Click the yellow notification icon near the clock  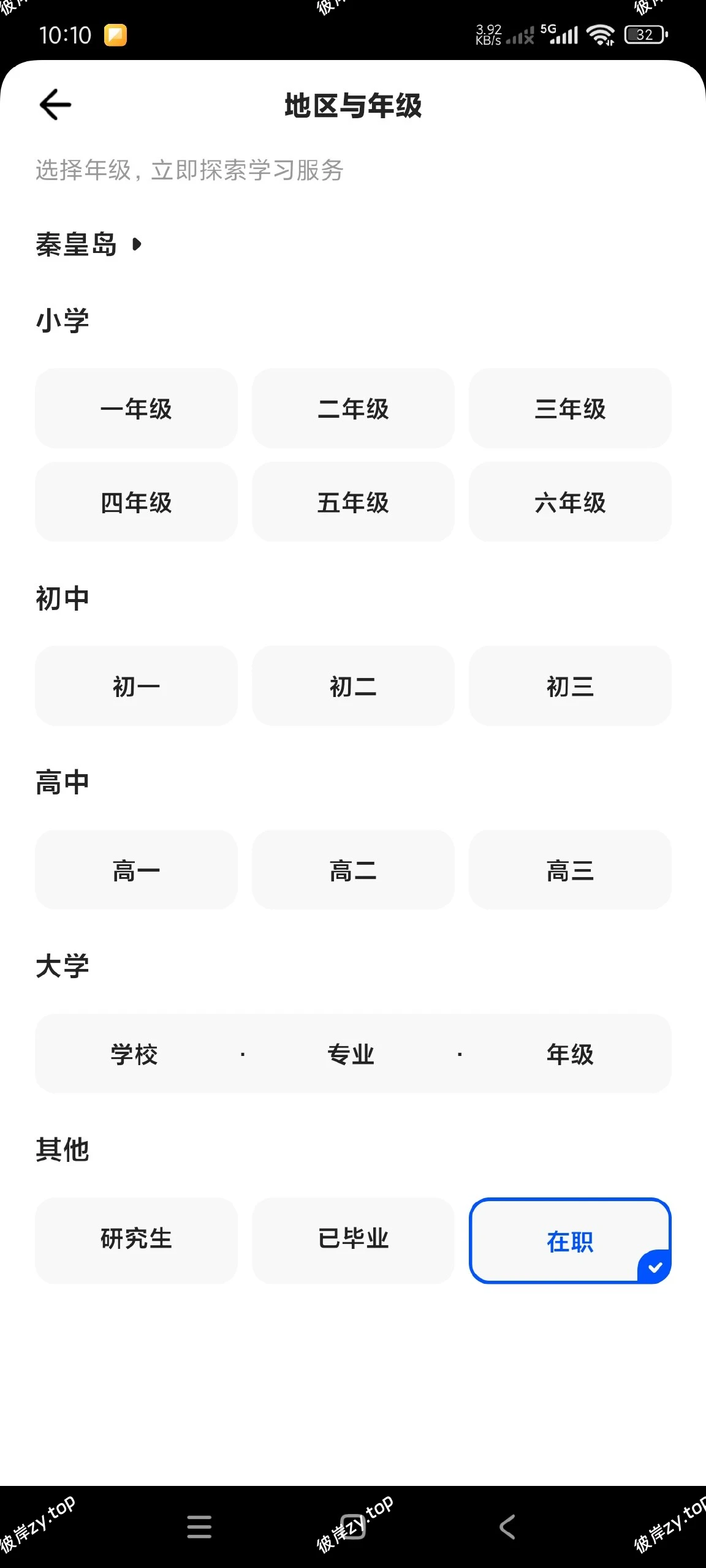pos(116,36)
